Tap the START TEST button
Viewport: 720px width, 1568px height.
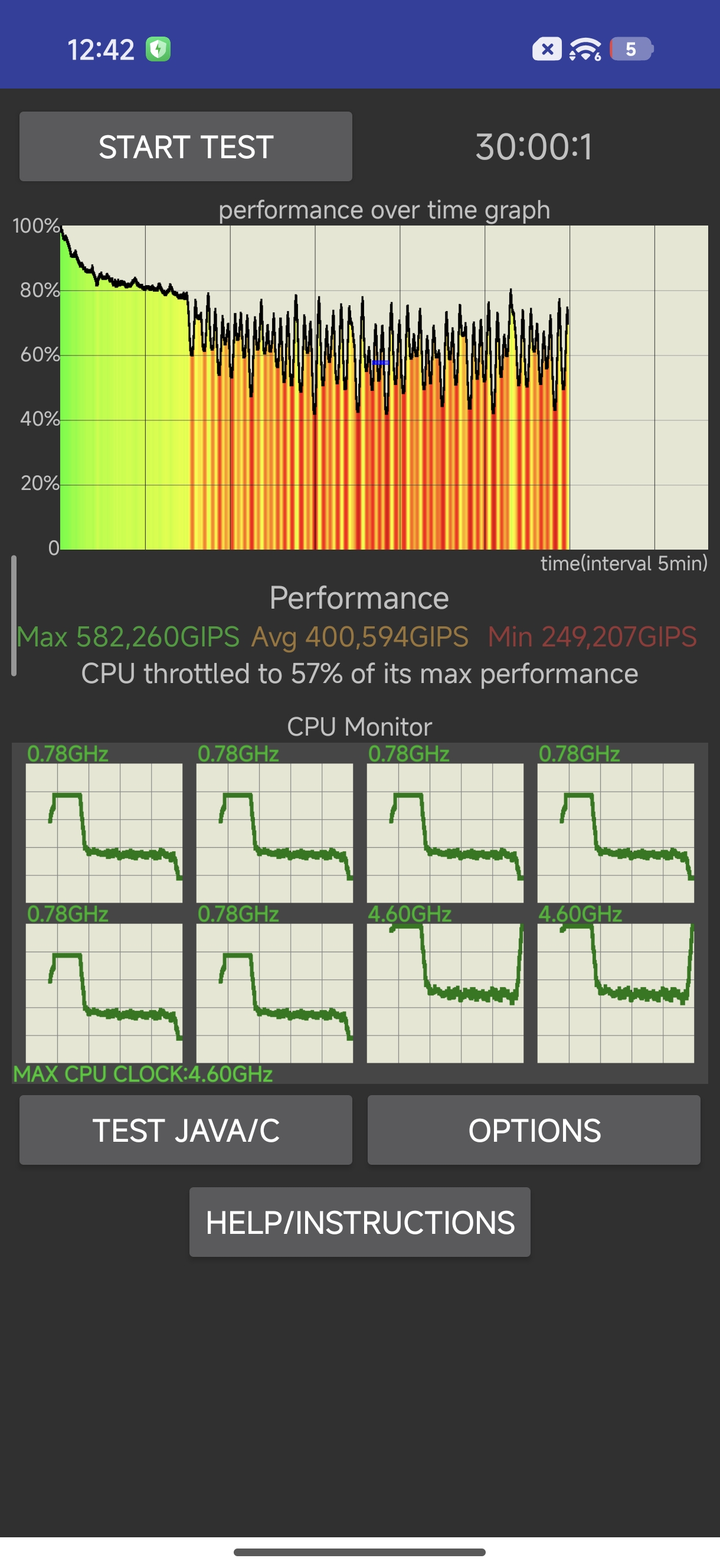(x=186, y=146)
